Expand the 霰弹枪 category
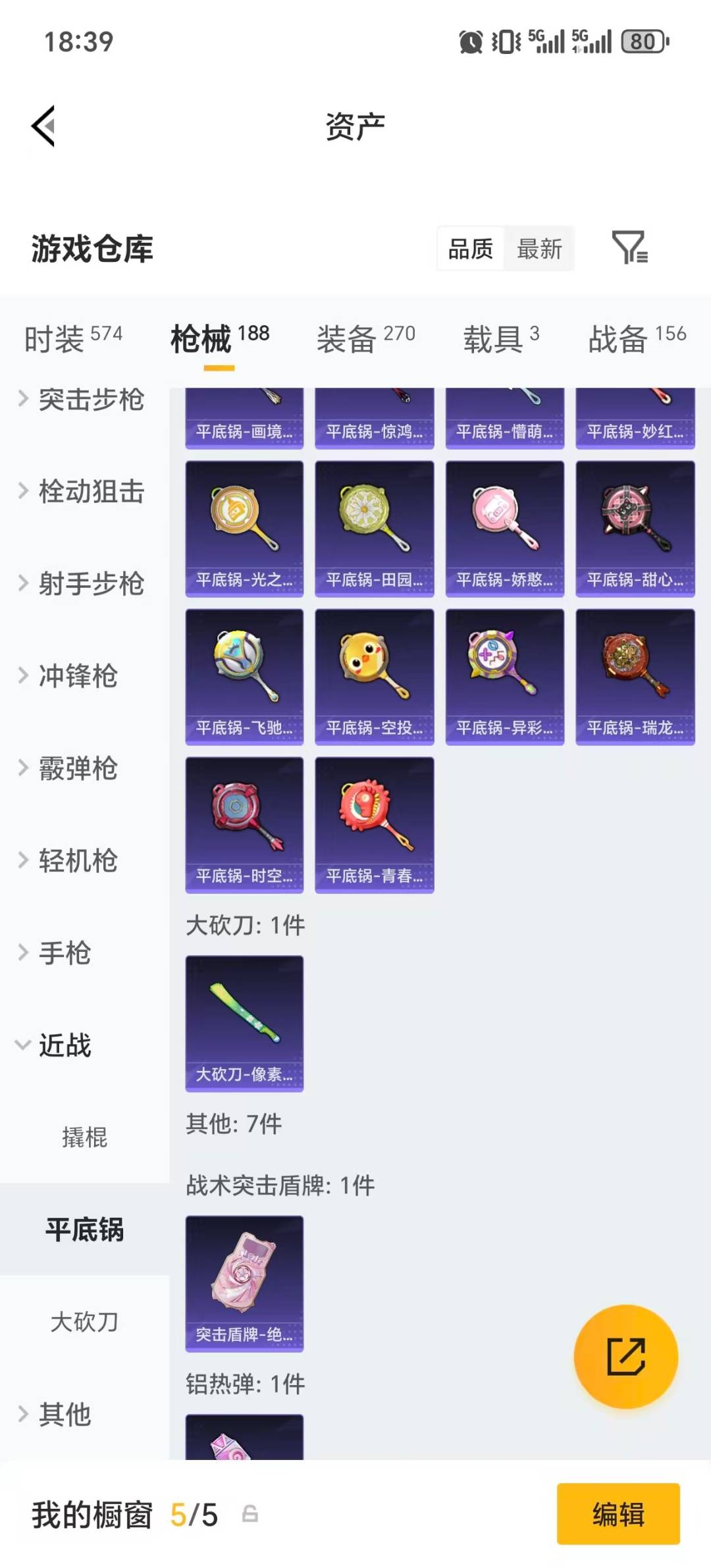This screenshot has height=1568, width=711. click(80, 770)
